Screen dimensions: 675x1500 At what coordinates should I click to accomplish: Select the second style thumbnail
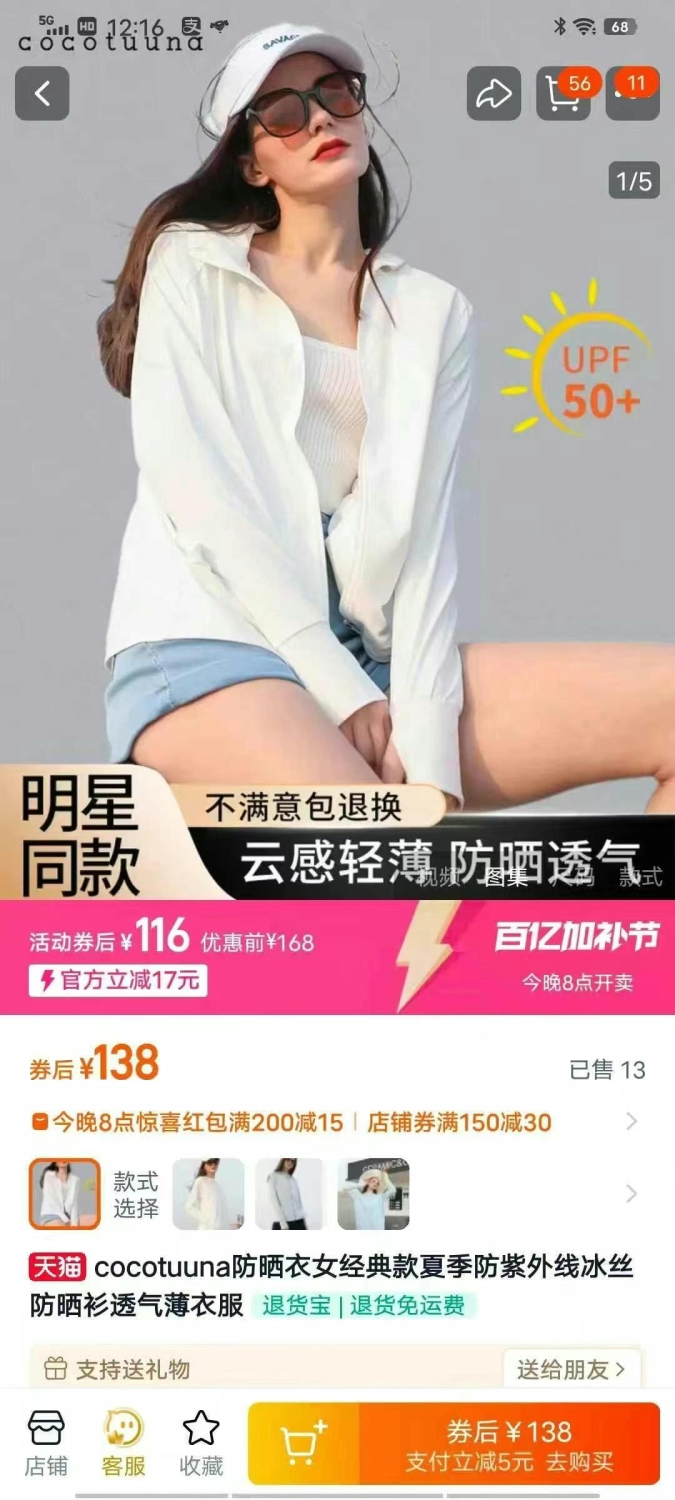[208, 1194]
